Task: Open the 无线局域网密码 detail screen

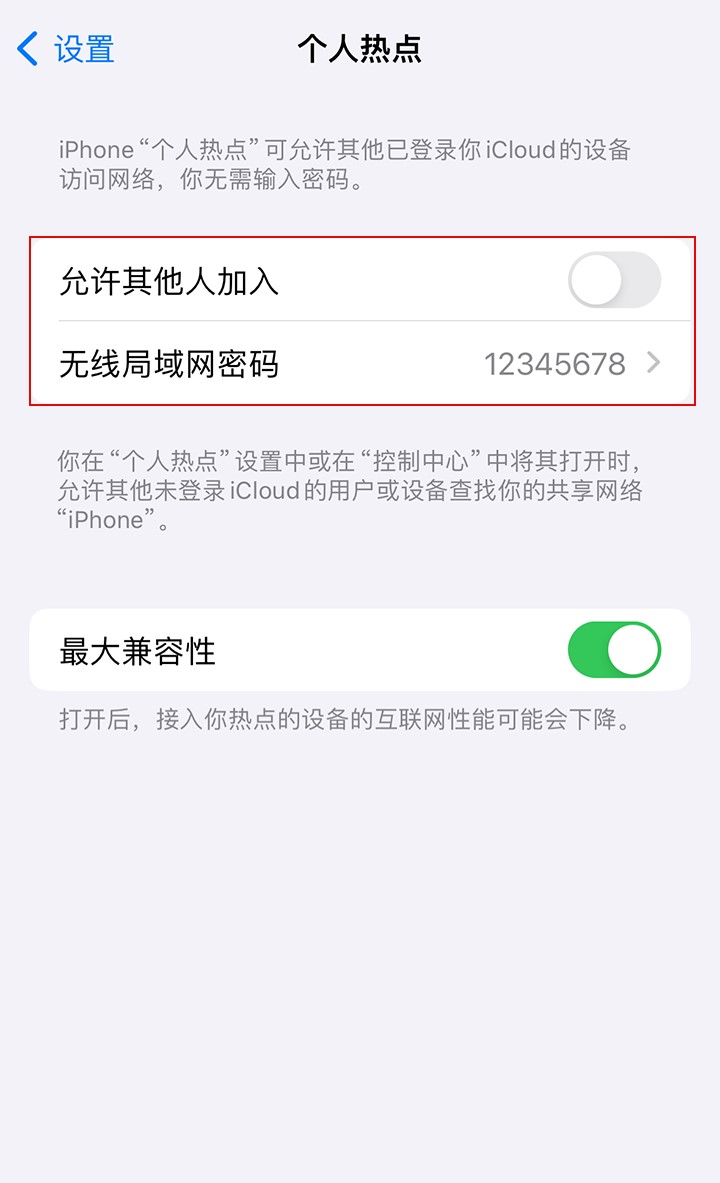Action: 360,364
